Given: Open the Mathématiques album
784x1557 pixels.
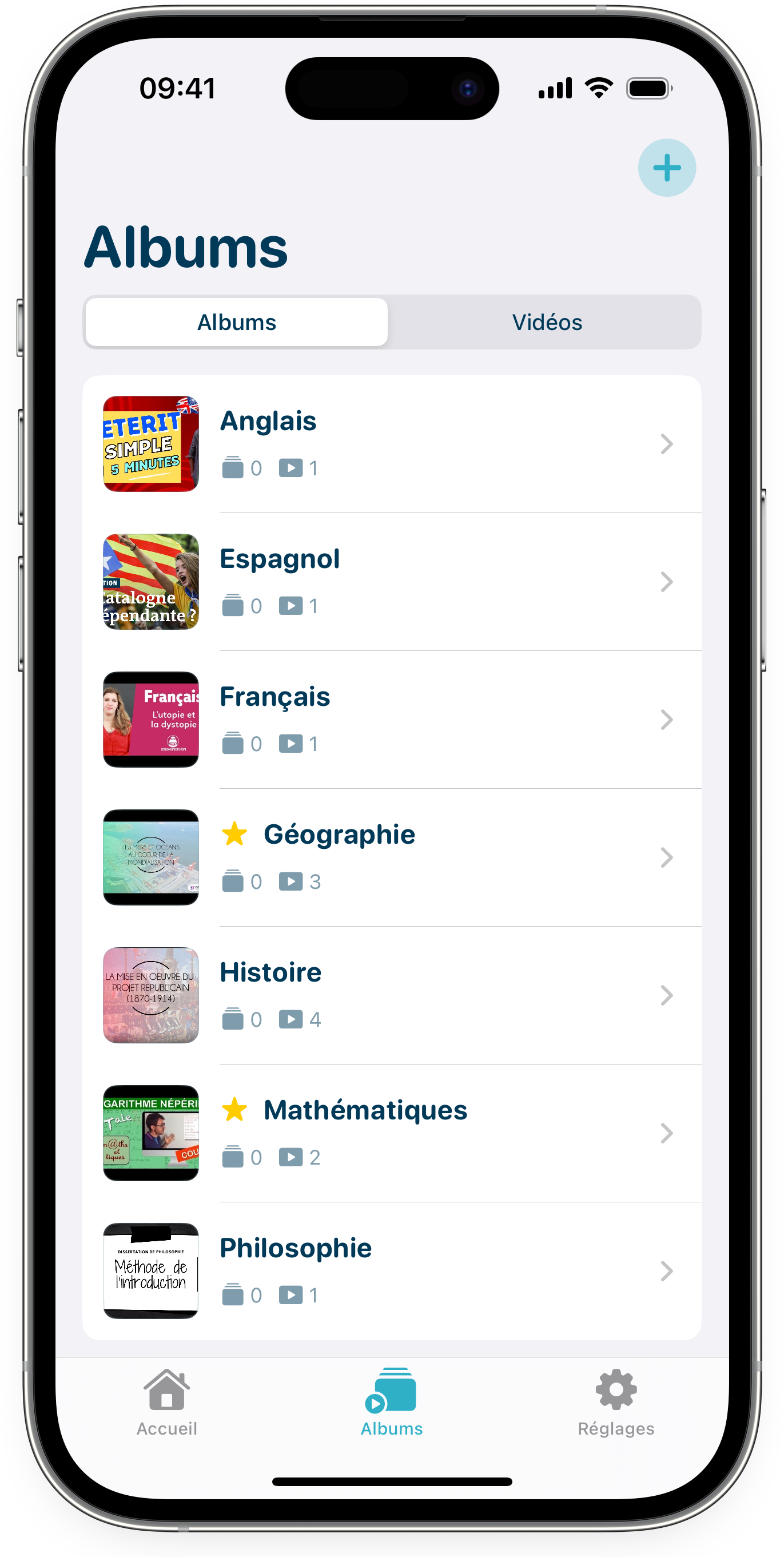Looking at the screenshot, I should [x=392, y=1133].
